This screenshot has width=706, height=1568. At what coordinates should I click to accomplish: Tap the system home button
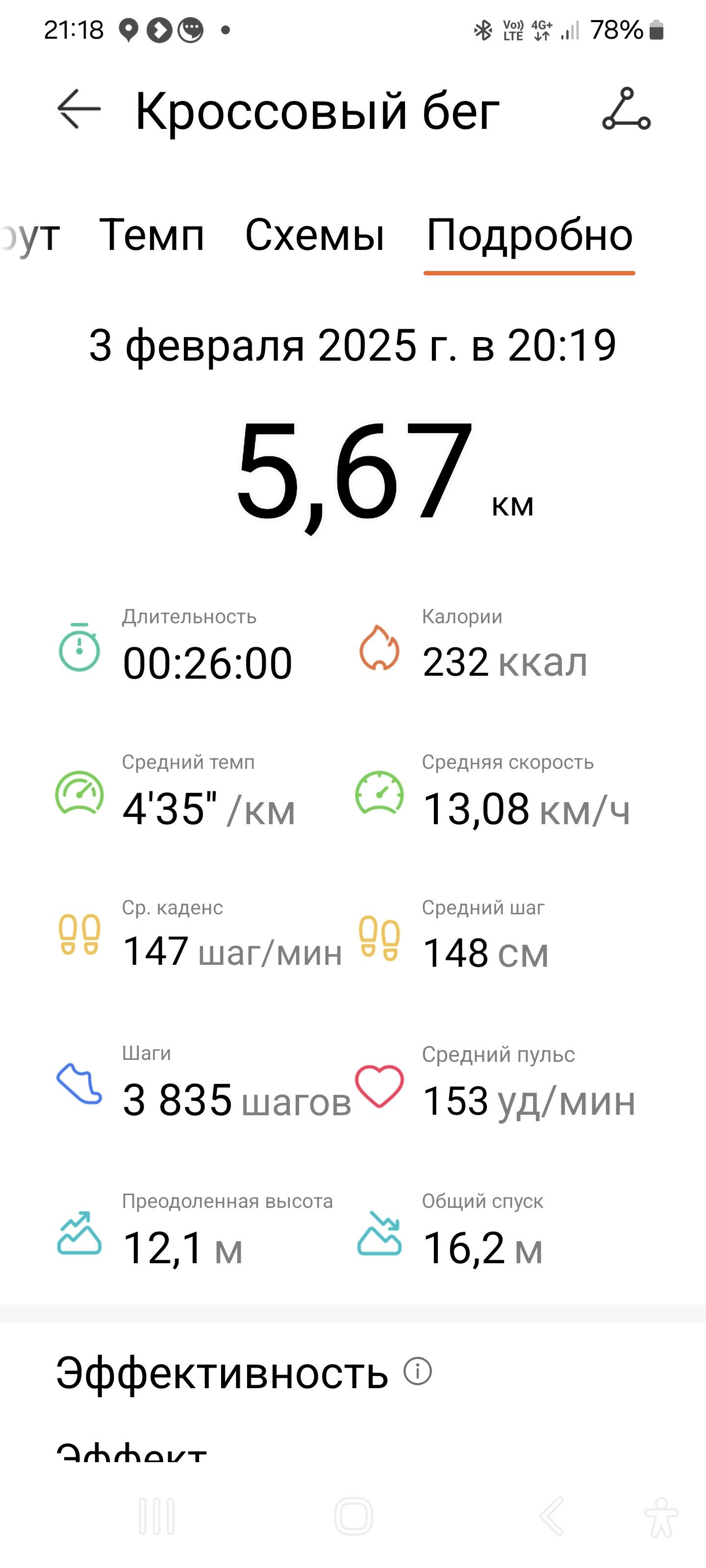[x=353, y=1516]
